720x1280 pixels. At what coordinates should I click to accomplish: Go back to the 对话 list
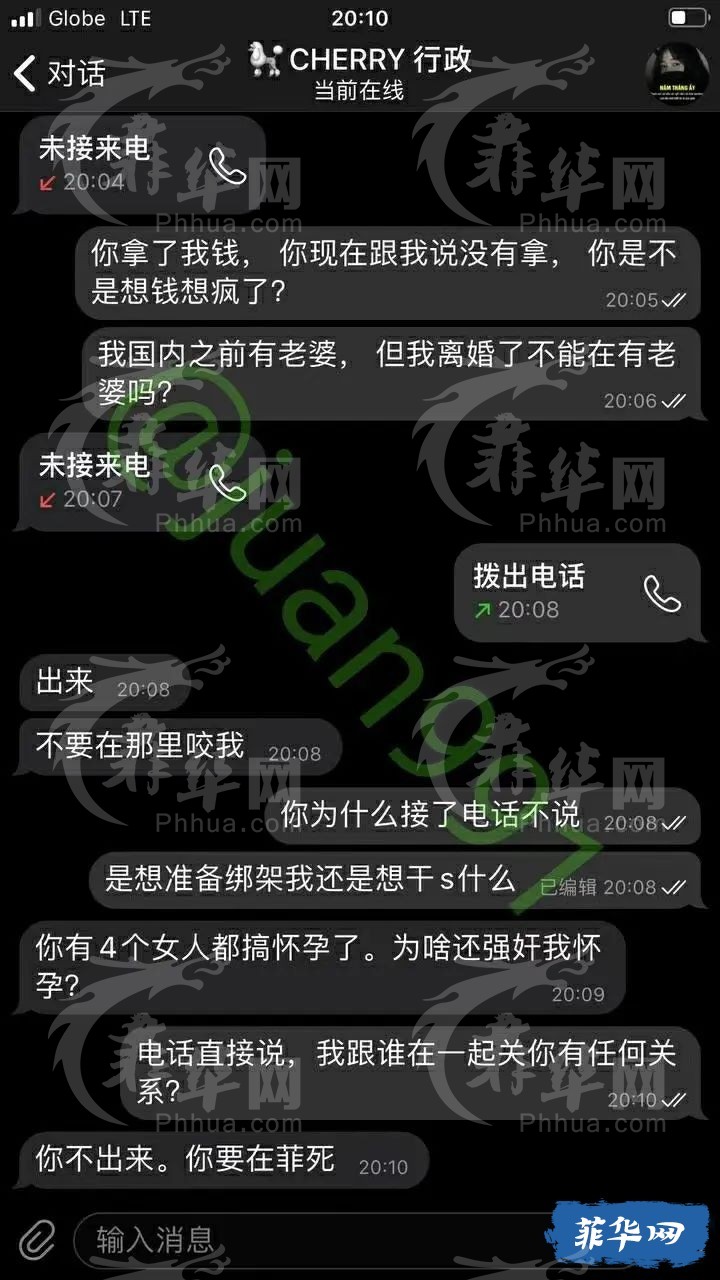[x=58, y=73]
